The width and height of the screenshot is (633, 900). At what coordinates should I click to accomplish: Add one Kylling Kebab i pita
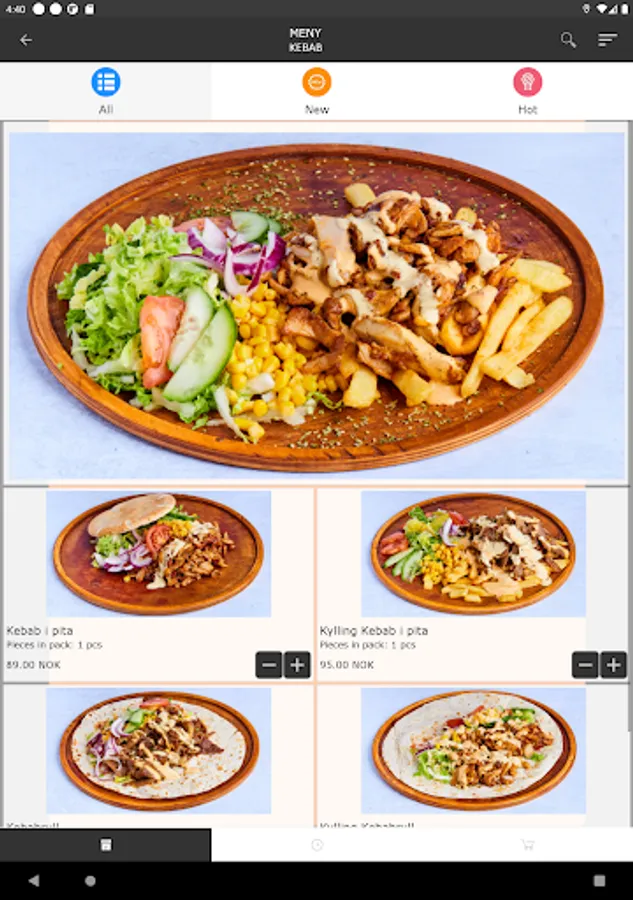[x=613, y=665]
